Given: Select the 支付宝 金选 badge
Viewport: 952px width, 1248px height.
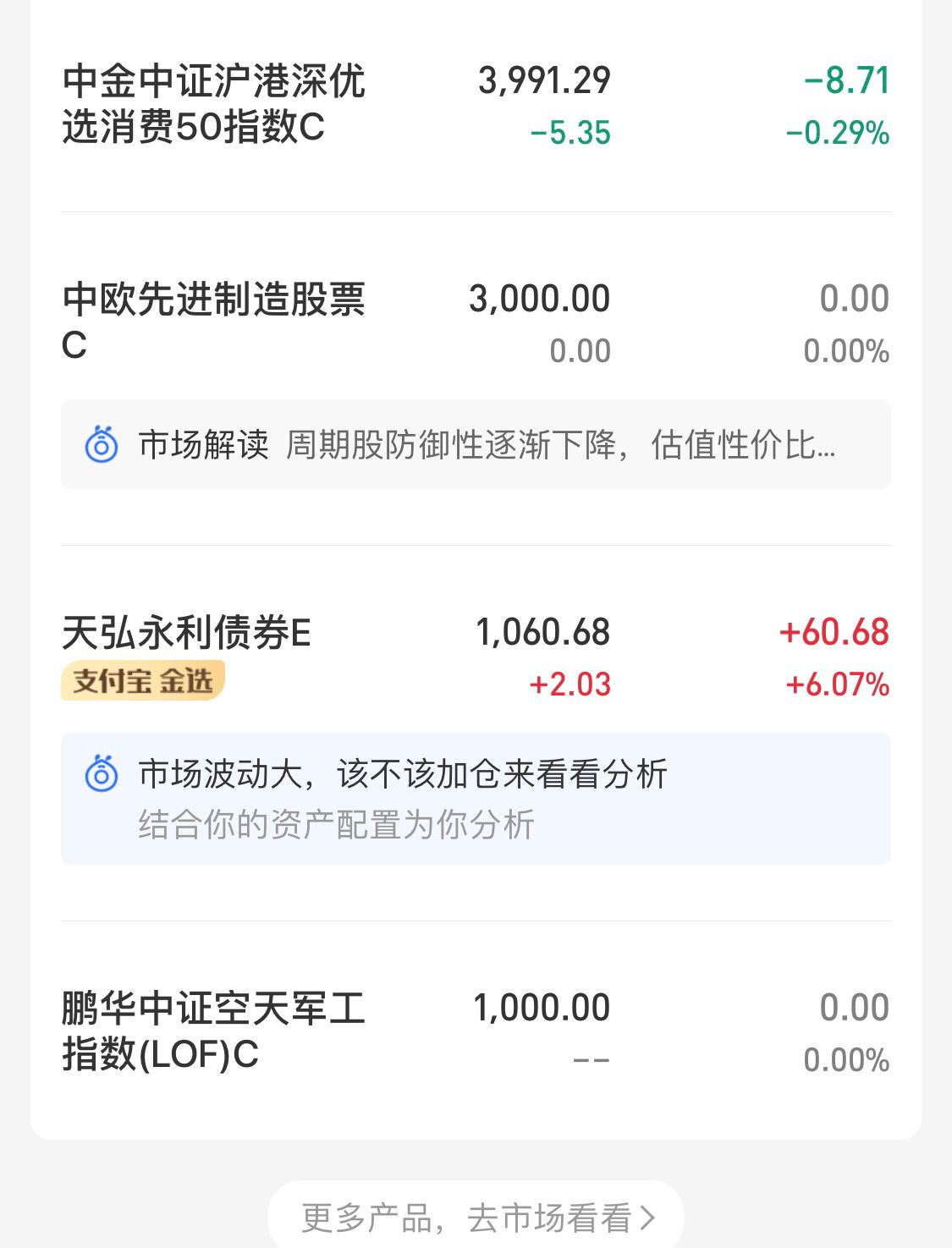Looking at the screenshot, I should (142, 682).
